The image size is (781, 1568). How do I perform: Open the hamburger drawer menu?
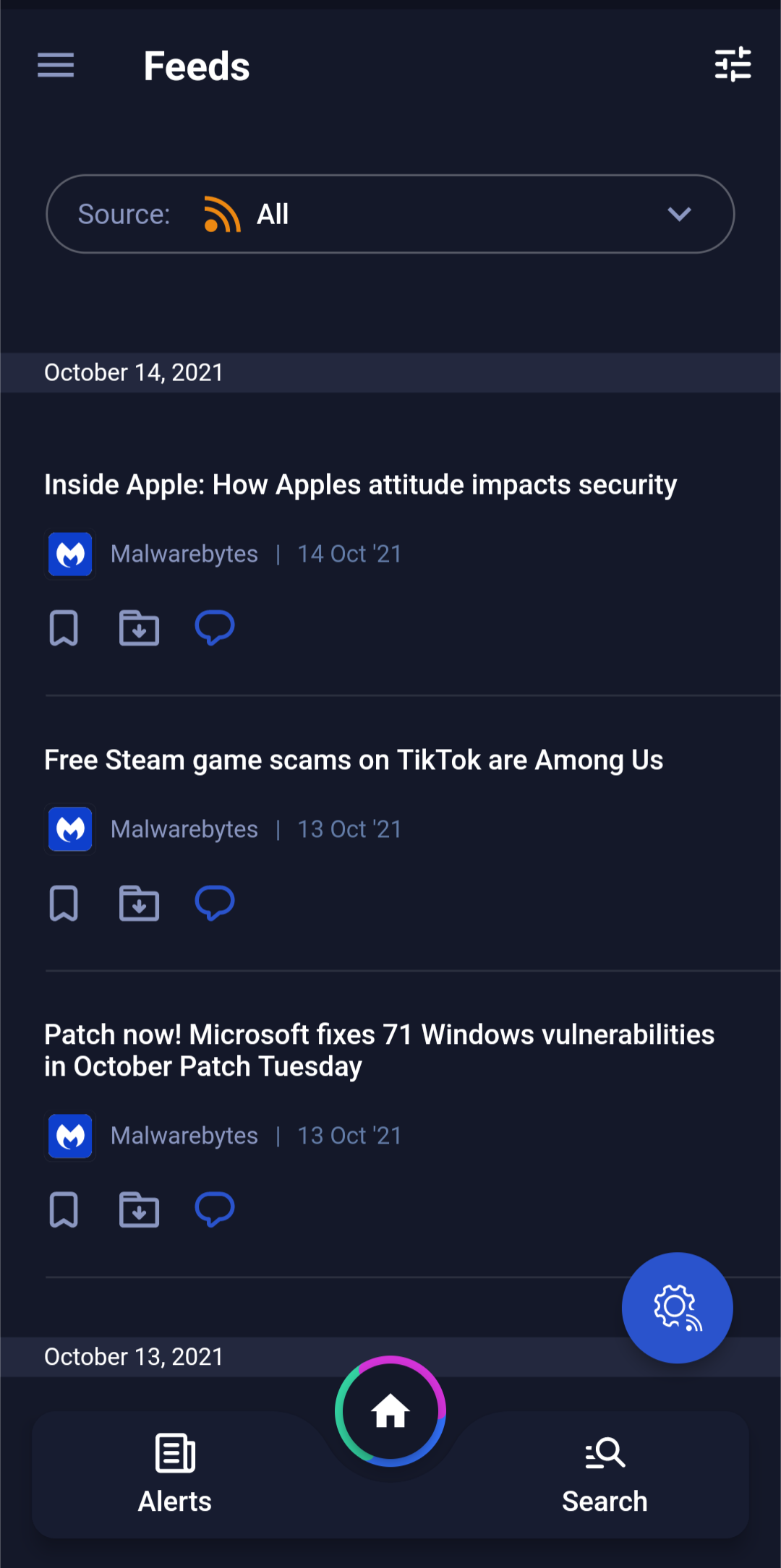pos(56,65)
